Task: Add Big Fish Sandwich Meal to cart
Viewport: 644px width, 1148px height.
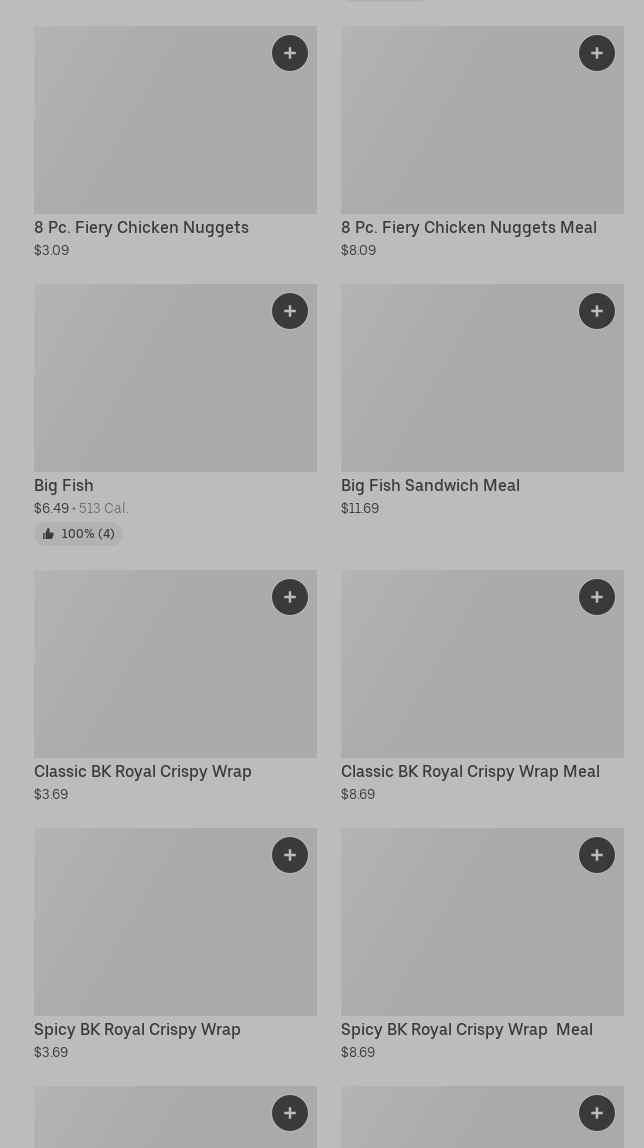Action: (597, 311)
